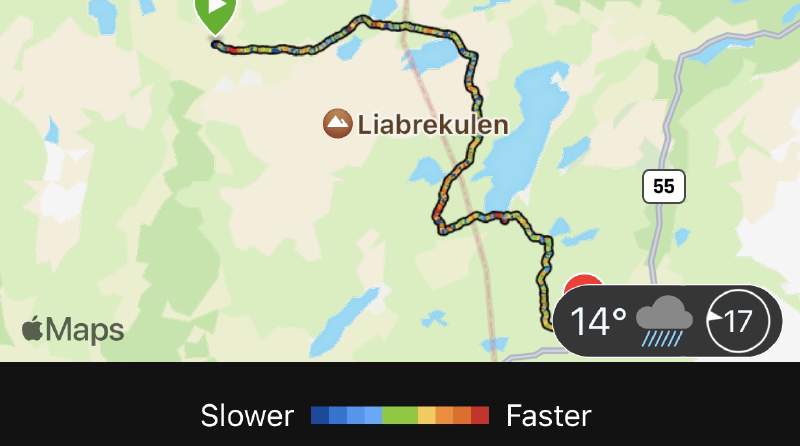The image size is (800, 446).
Task: Select the Liabrekulen mountain marker
Action: pyautogui.click(x=338, y=124)
